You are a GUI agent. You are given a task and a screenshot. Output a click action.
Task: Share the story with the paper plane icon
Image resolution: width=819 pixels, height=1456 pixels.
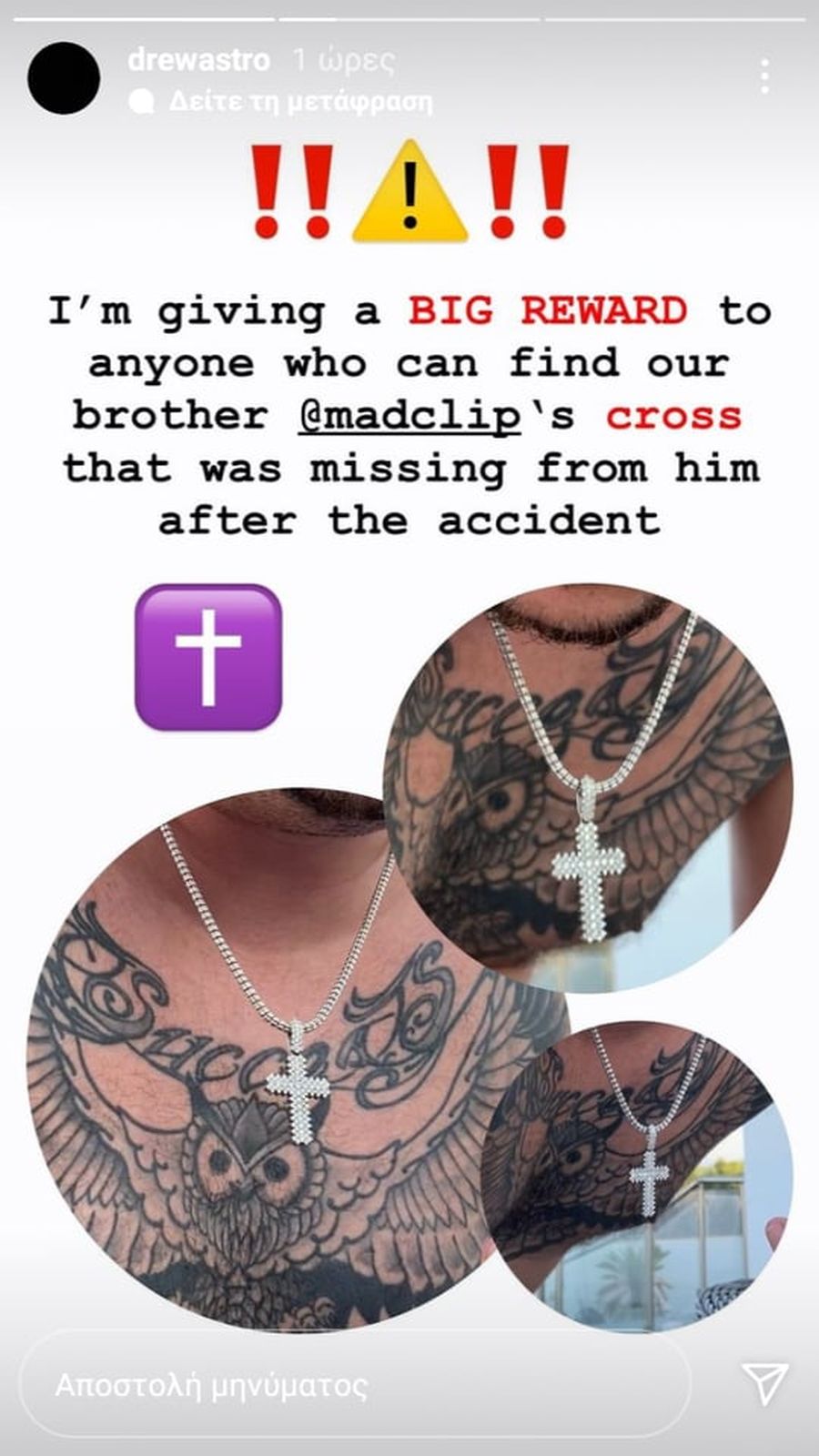point(764,1384)
